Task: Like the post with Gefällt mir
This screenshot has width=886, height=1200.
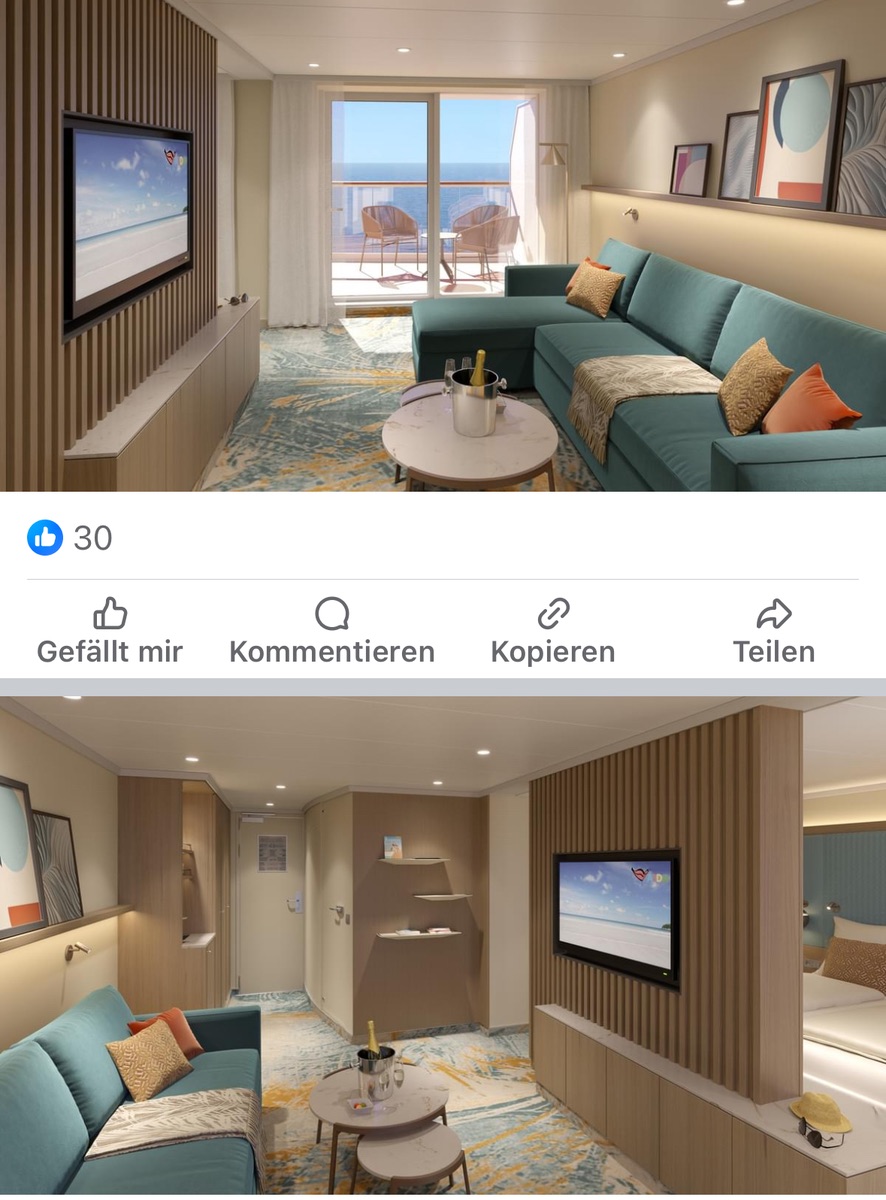Action: click(x=110, y=633)
